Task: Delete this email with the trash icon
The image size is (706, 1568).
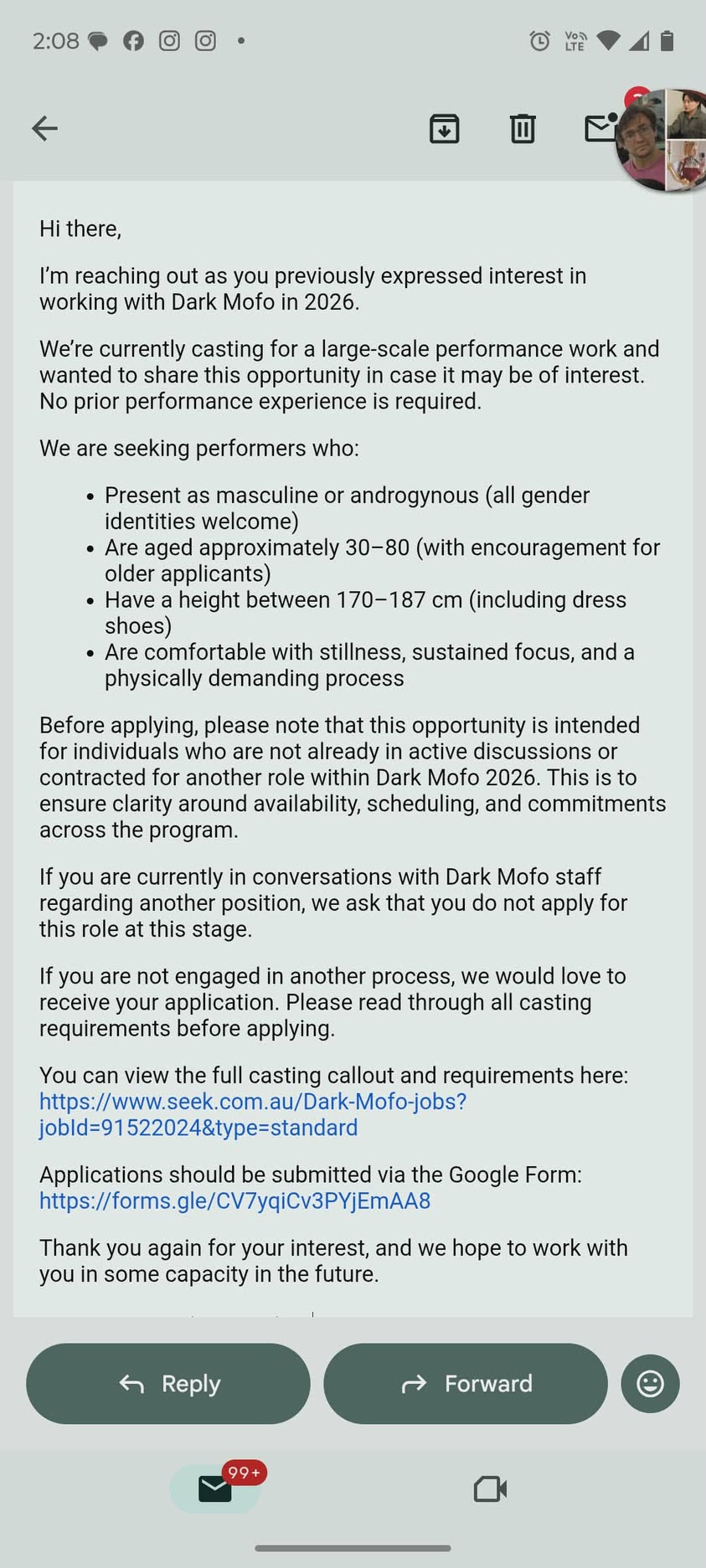Action: [x=523, y=128]
